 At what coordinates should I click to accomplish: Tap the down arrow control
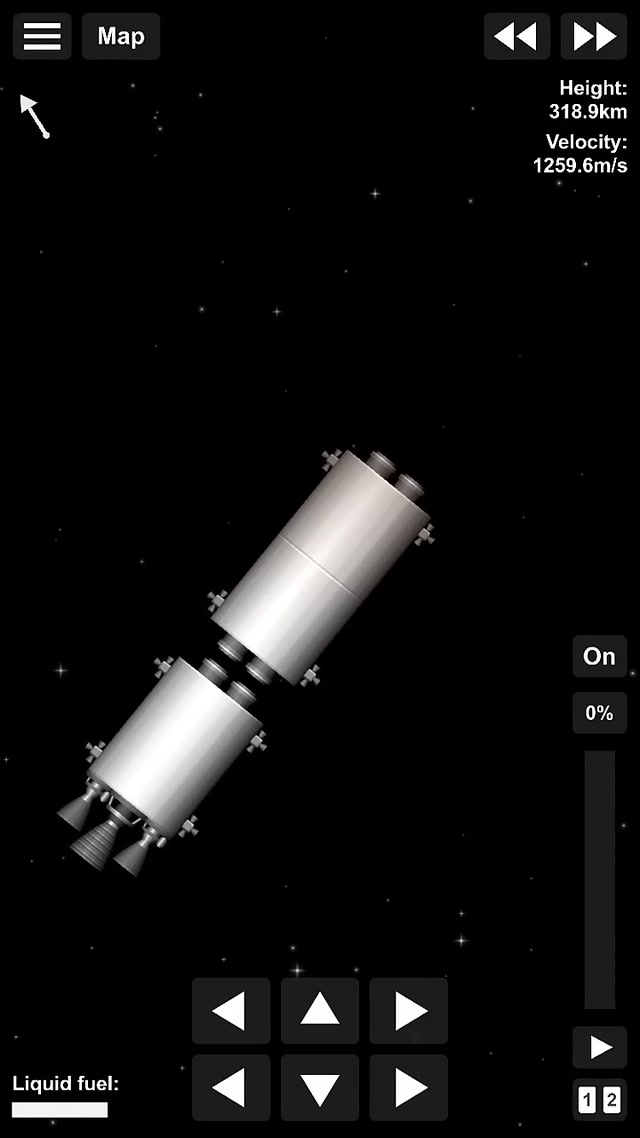(x=320, y=1087)
